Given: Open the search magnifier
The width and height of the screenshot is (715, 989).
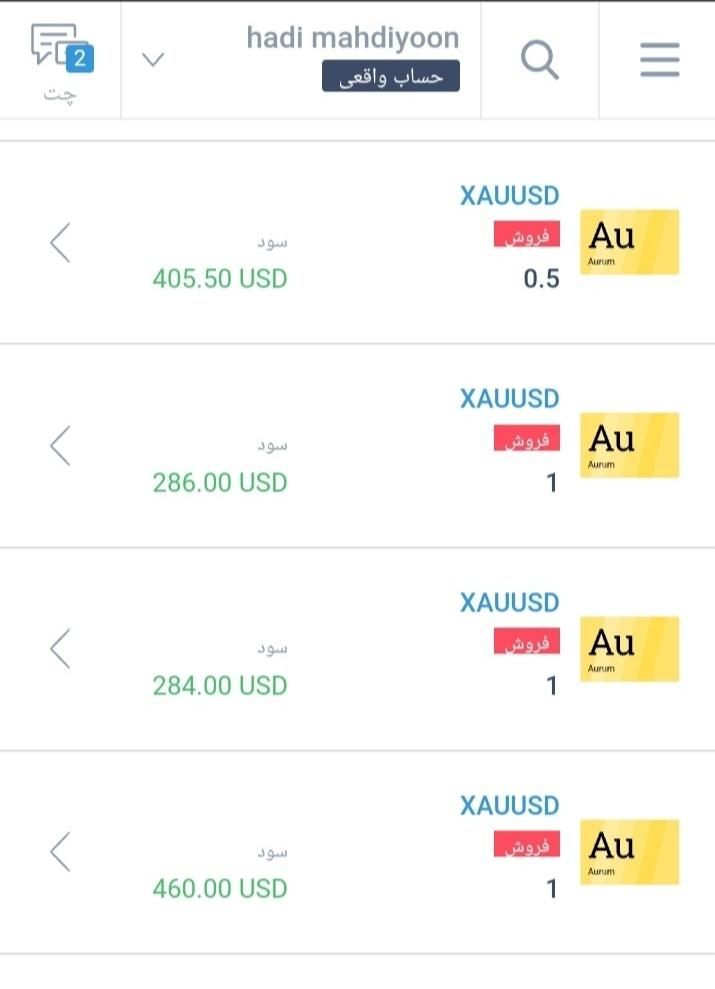Looking at the screenshot, I should point(540,60).
